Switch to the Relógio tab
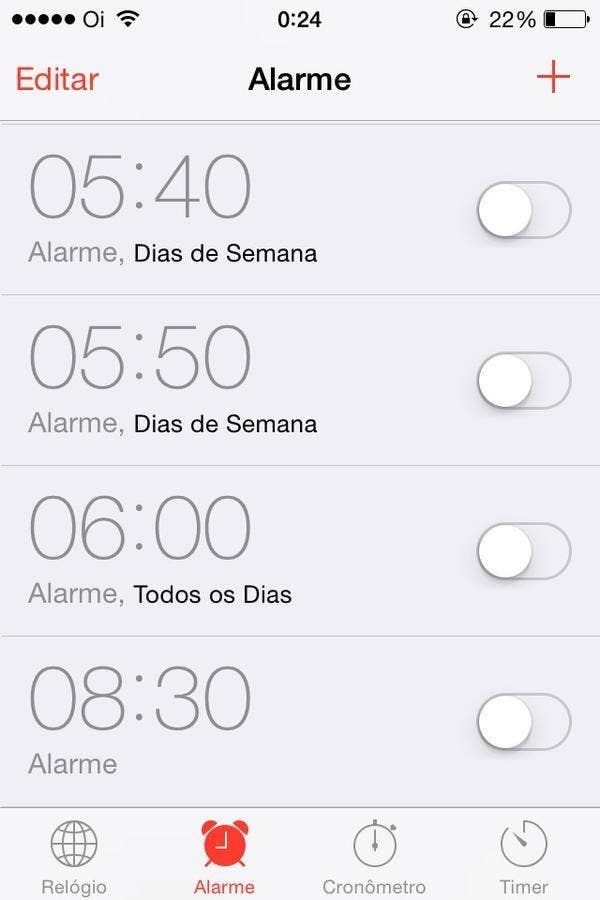600x900 pixels. [x=74, y=856]
